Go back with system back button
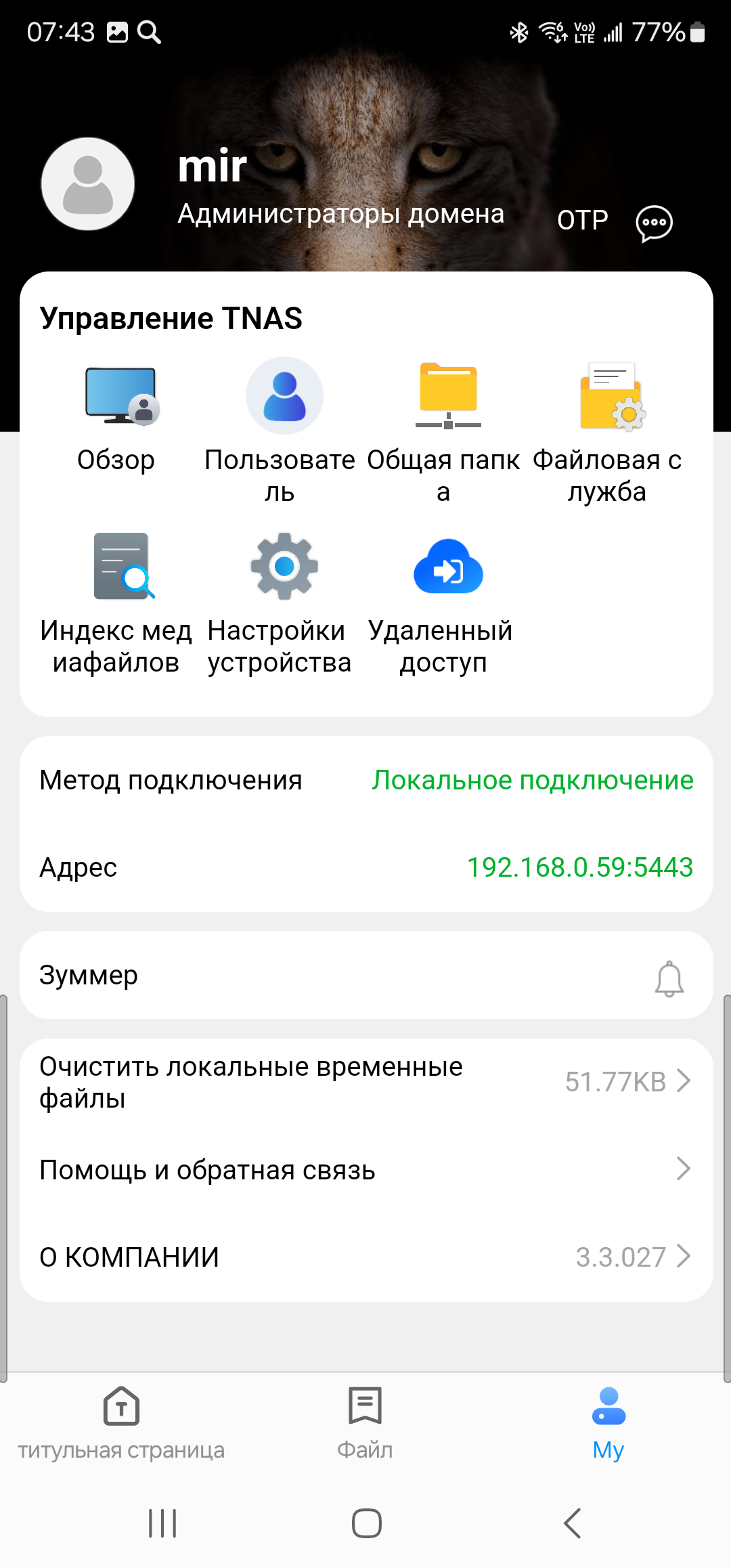This screenshot has height=1568, width=731. [x=572, y=1523]
